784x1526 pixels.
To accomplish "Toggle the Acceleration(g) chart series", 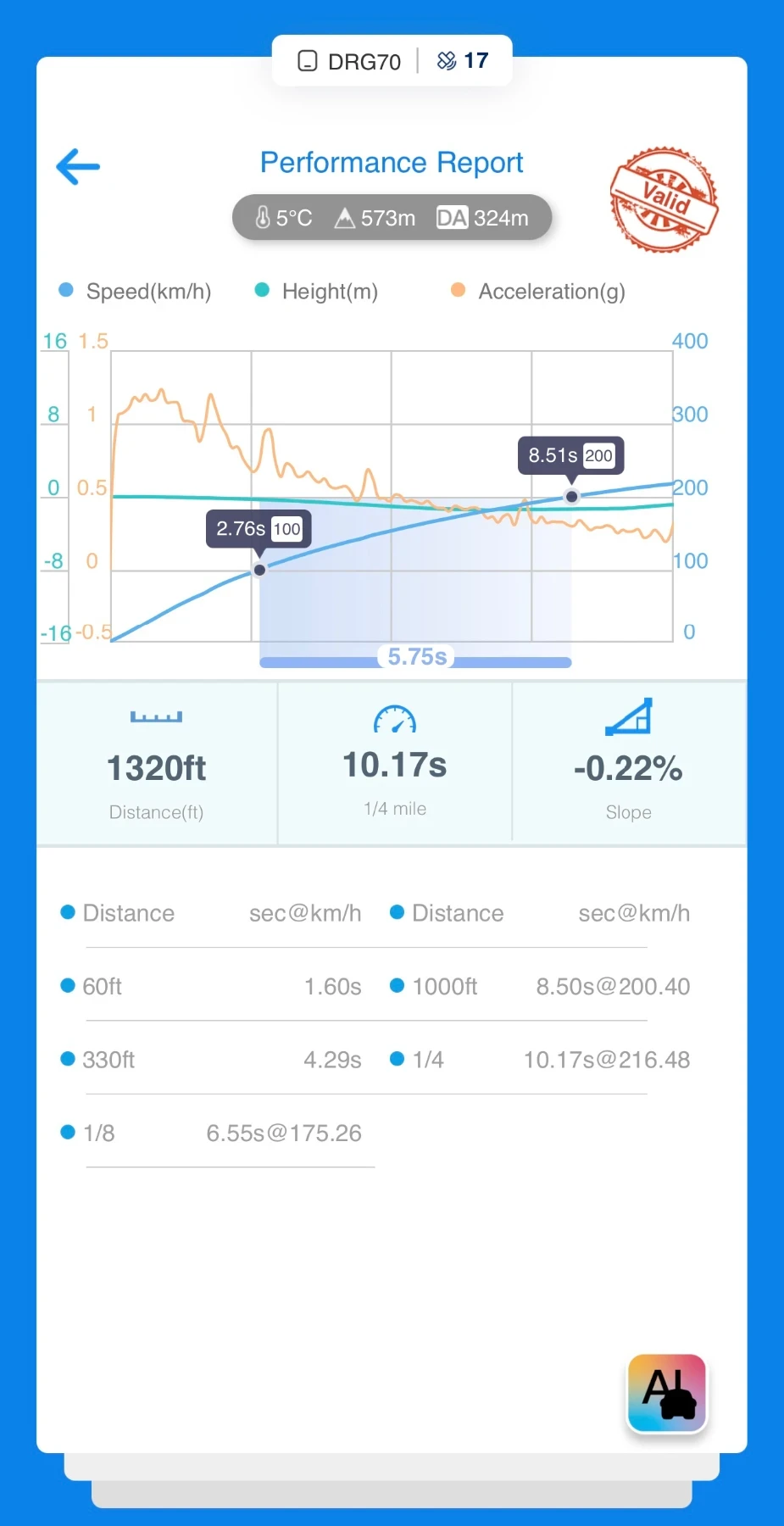I will (x=538, y=291).
